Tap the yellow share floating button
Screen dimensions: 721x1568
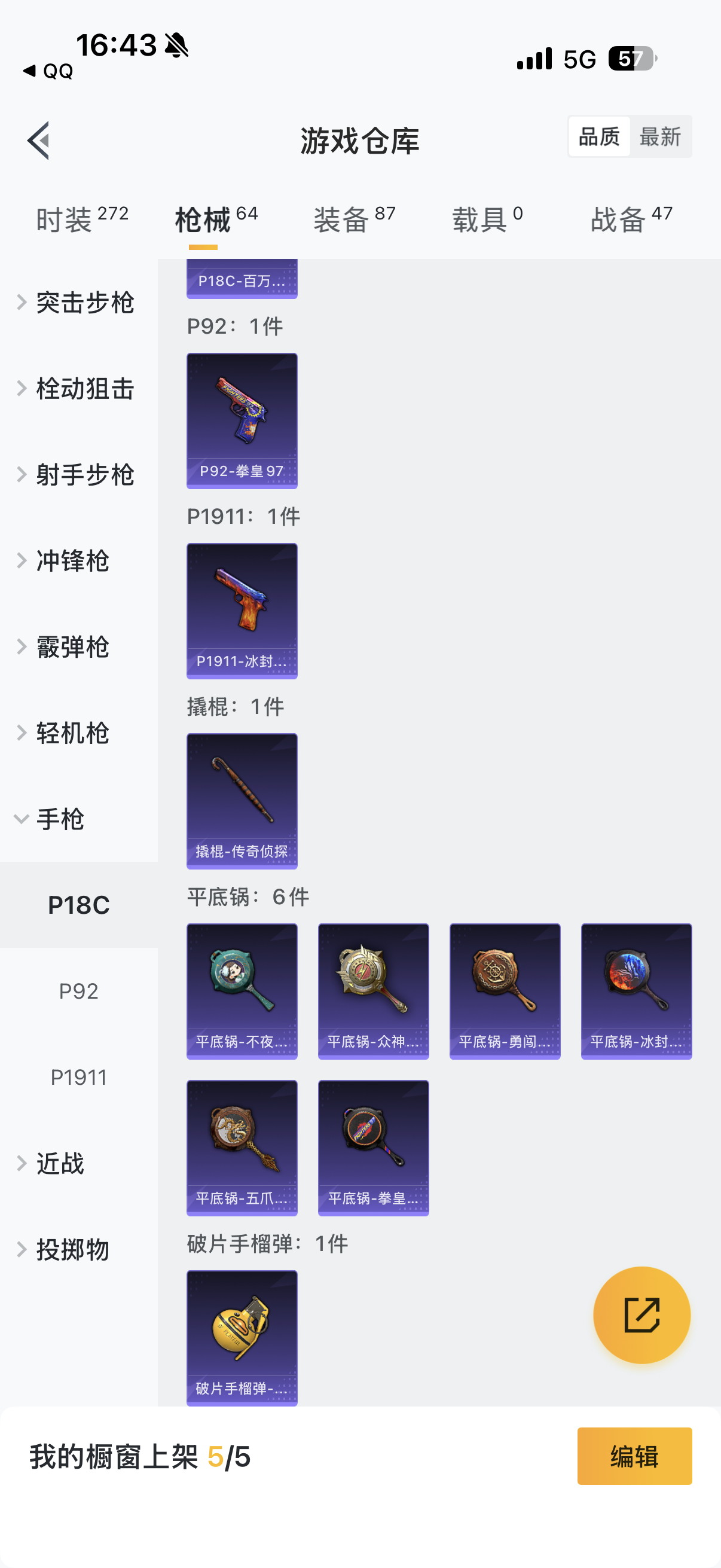pos(641,1315)
